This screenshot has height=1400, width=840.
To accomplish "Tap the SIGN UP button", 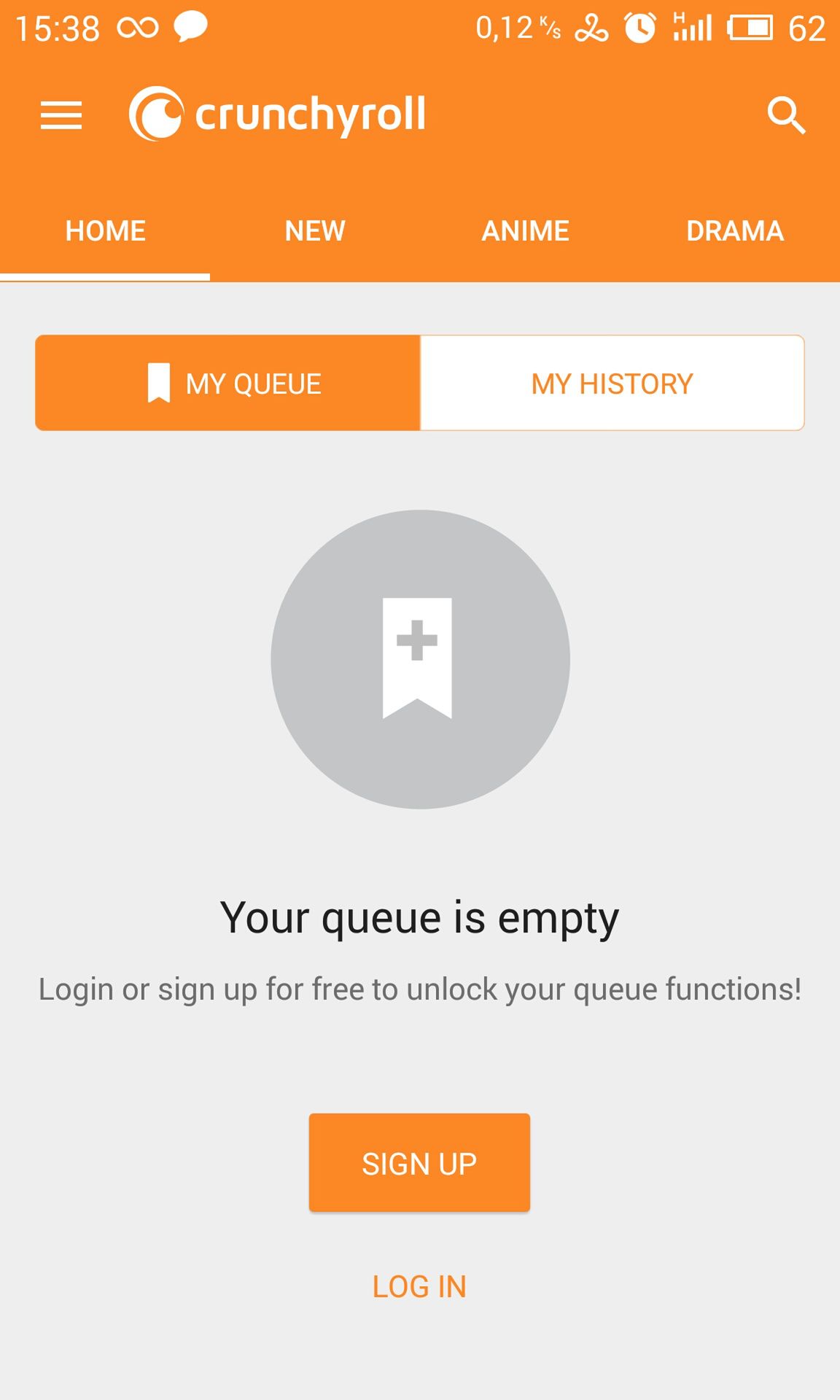I will (x=419, y=1163).
